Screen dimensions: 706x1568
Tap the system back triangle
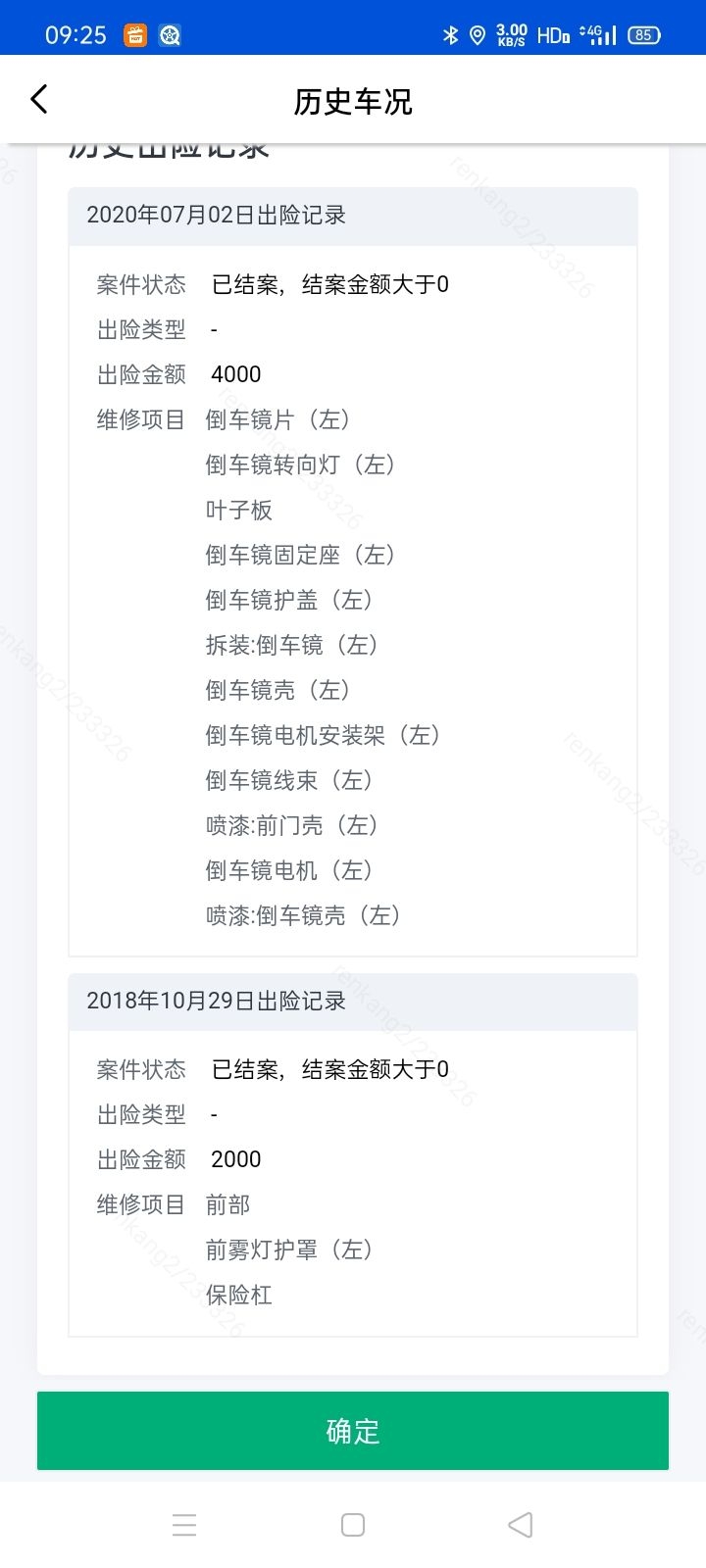[x=521, y=1525]
